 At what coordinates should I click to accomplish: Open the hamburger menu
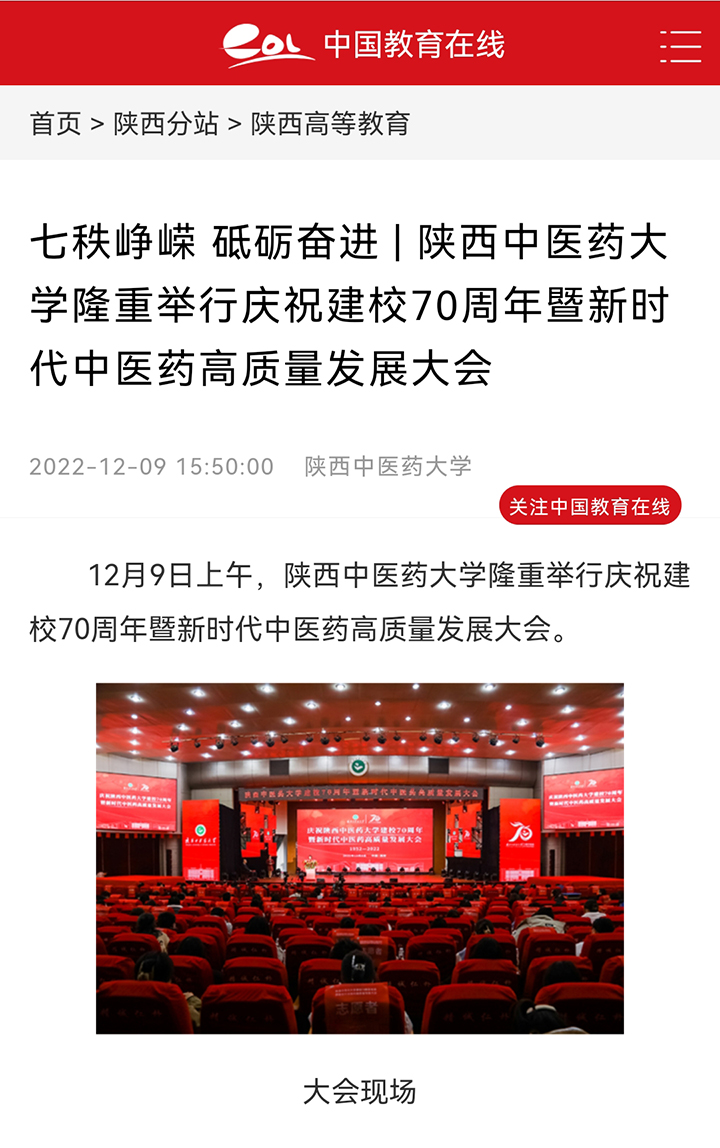point(680,46)
